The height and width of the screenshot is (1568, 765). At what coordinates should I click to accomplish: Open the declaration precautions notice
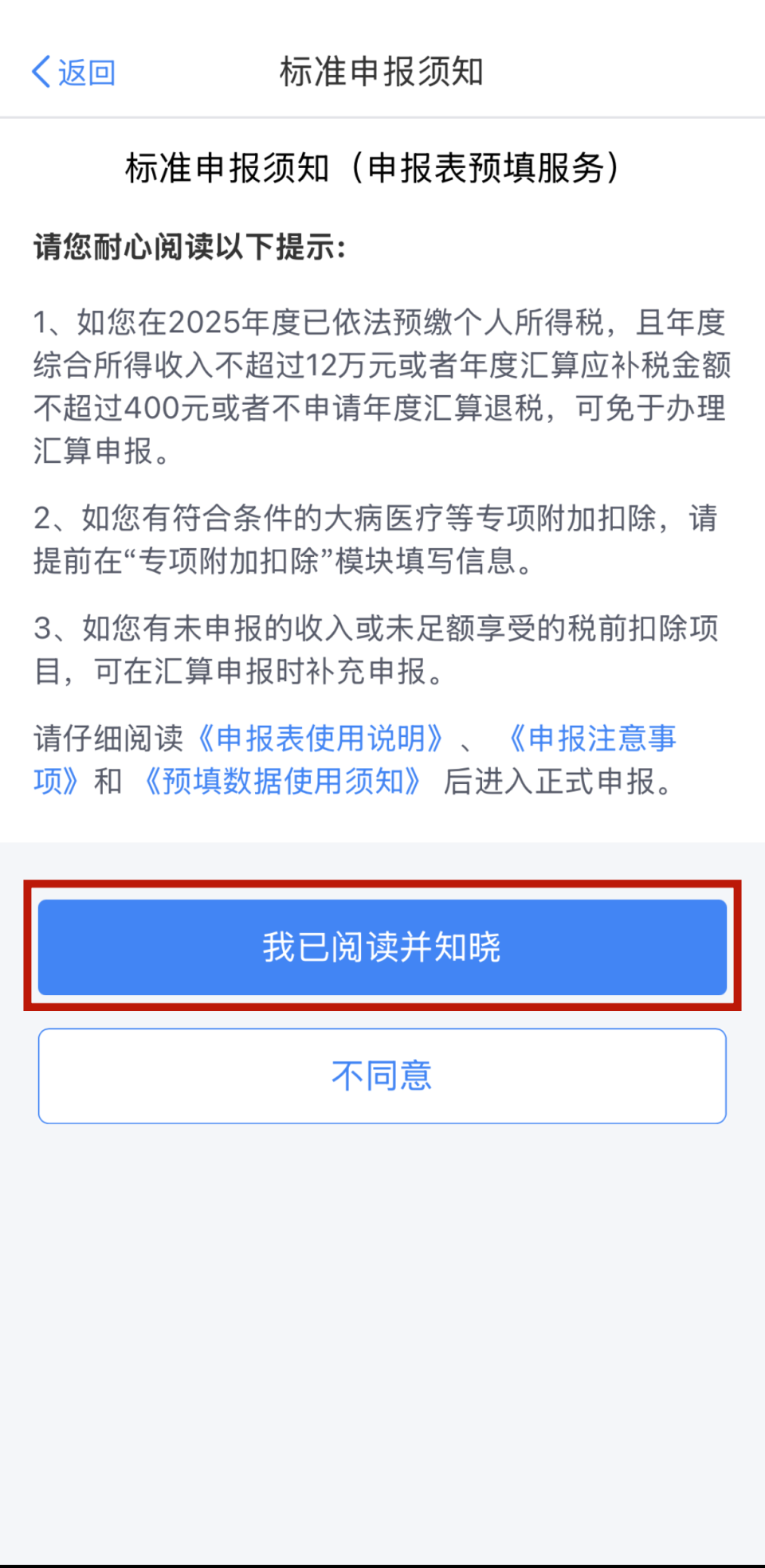(x=594, y=739)
